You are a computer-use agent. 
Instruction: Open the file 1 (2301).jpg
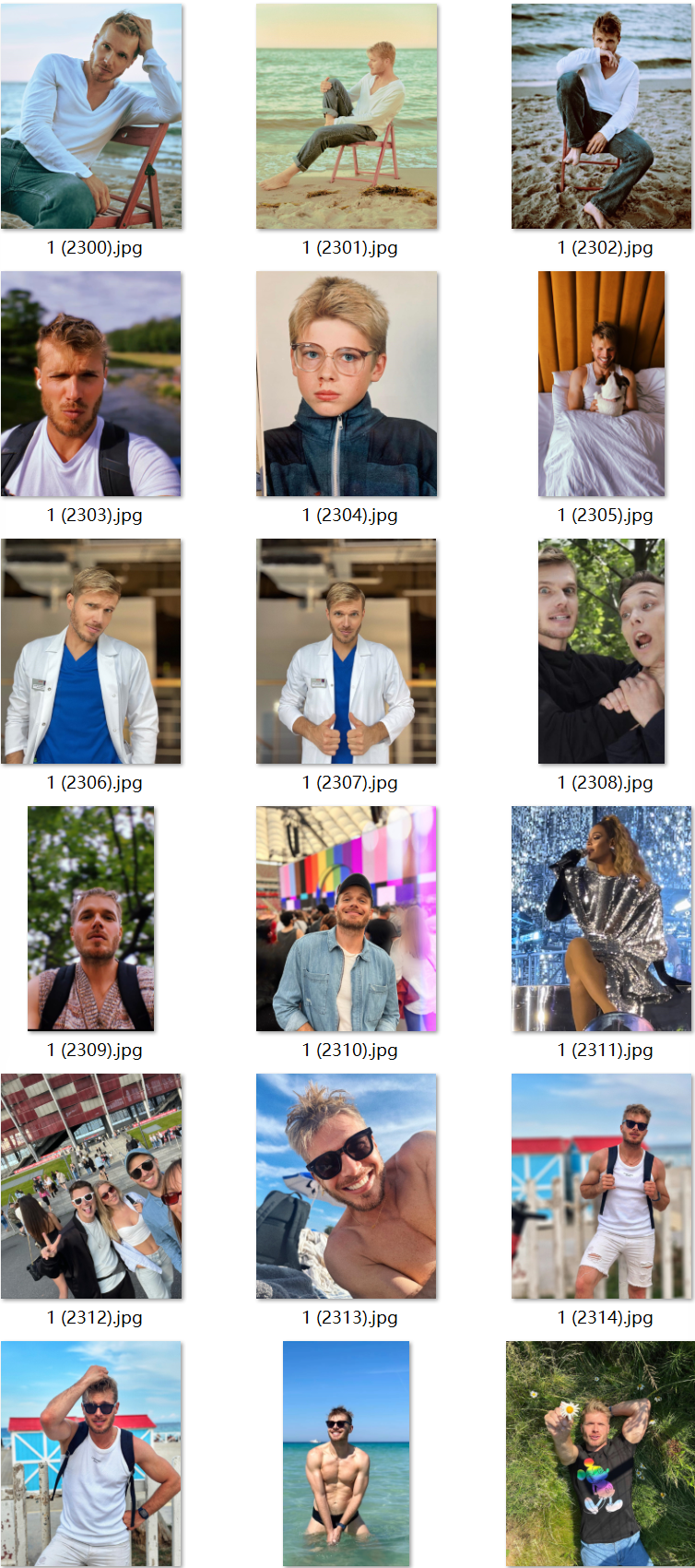pos(347,116)
